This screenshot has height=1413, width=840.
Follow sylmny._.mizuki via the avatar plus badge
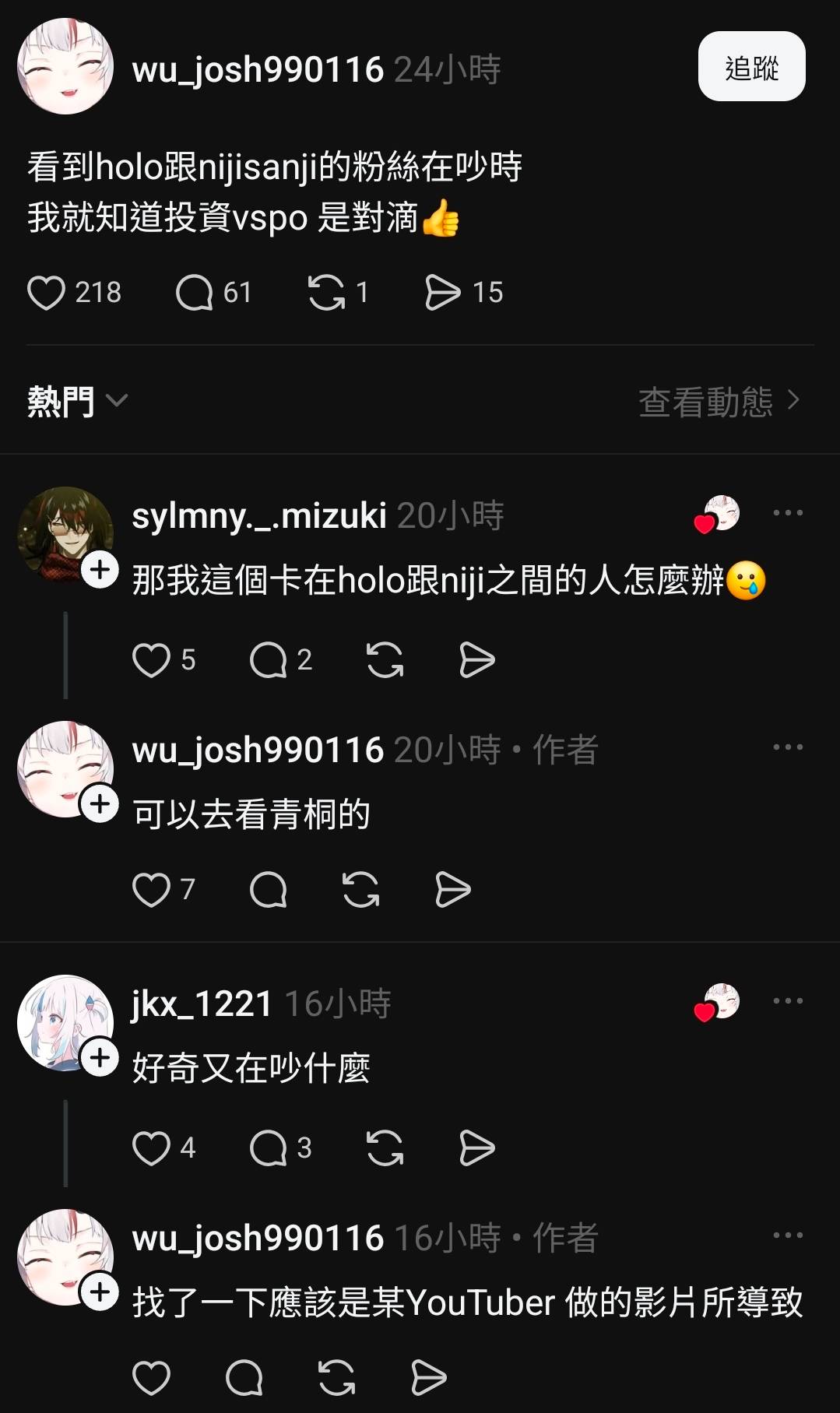[x=100, y=570]
